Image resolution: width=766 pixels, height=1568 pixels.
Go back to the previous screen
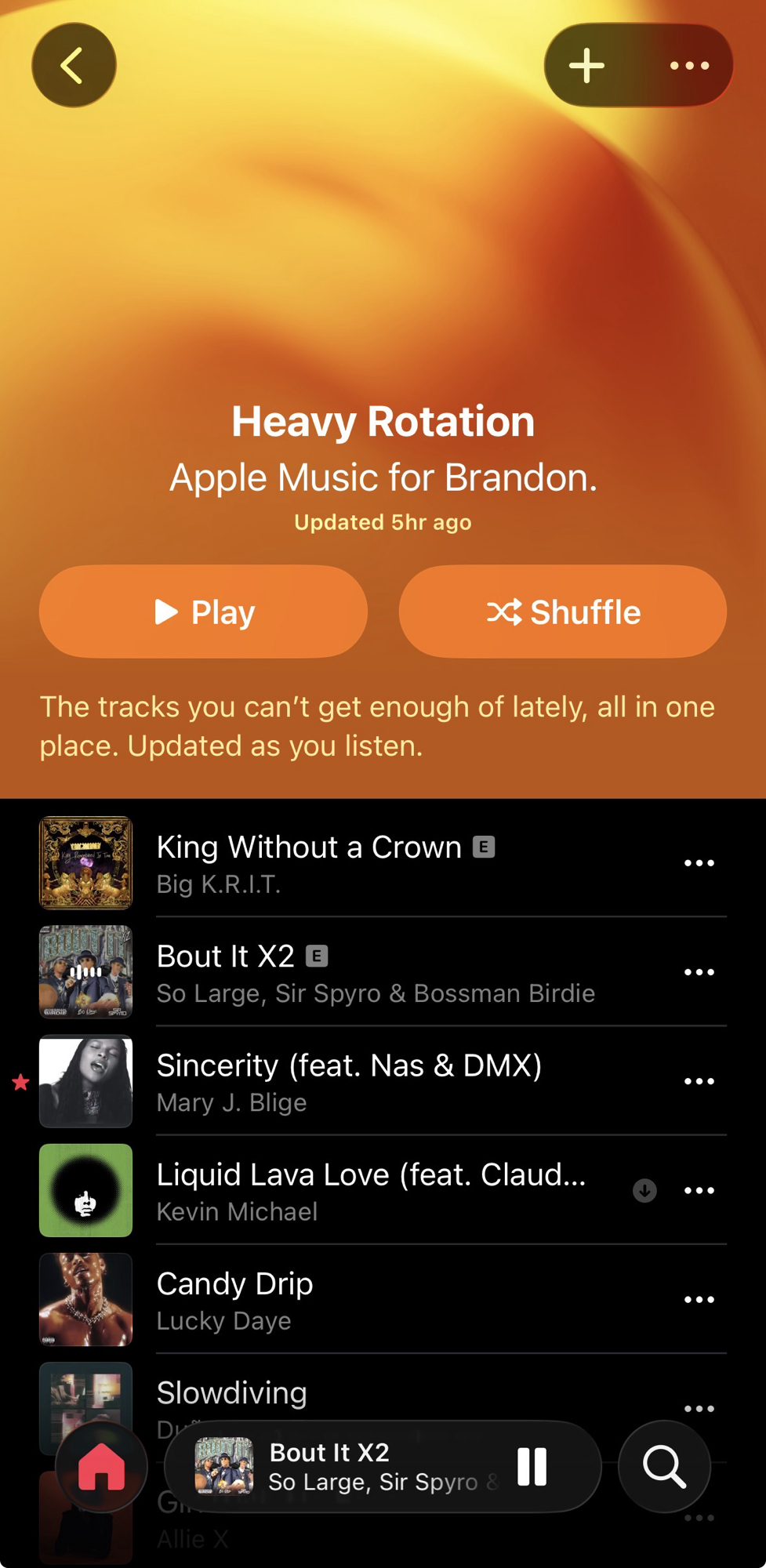click(74, 65)
